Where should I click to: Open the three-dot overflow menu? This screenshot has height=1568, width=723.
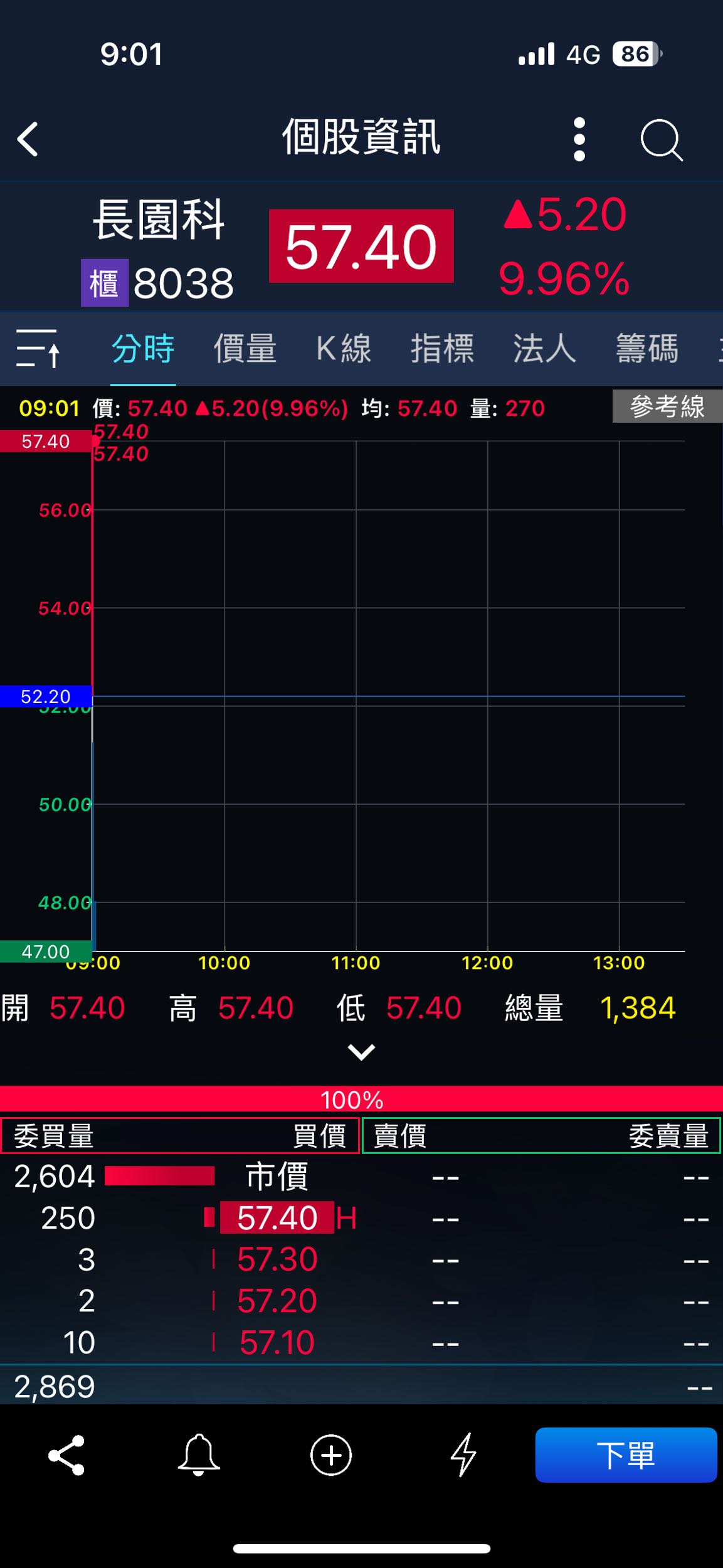click(x=579, y=139)
